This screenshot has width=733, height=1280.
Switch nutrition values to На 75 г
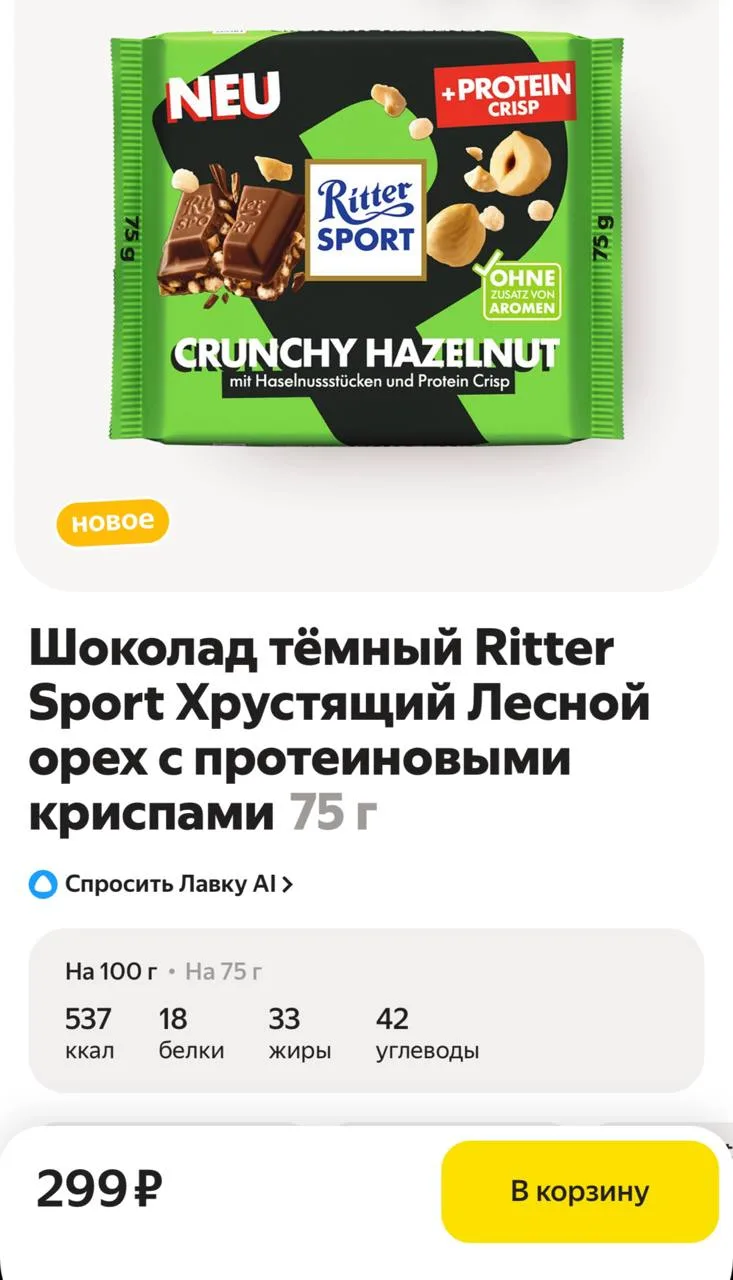pyautogui.click(x=224, y=971)
